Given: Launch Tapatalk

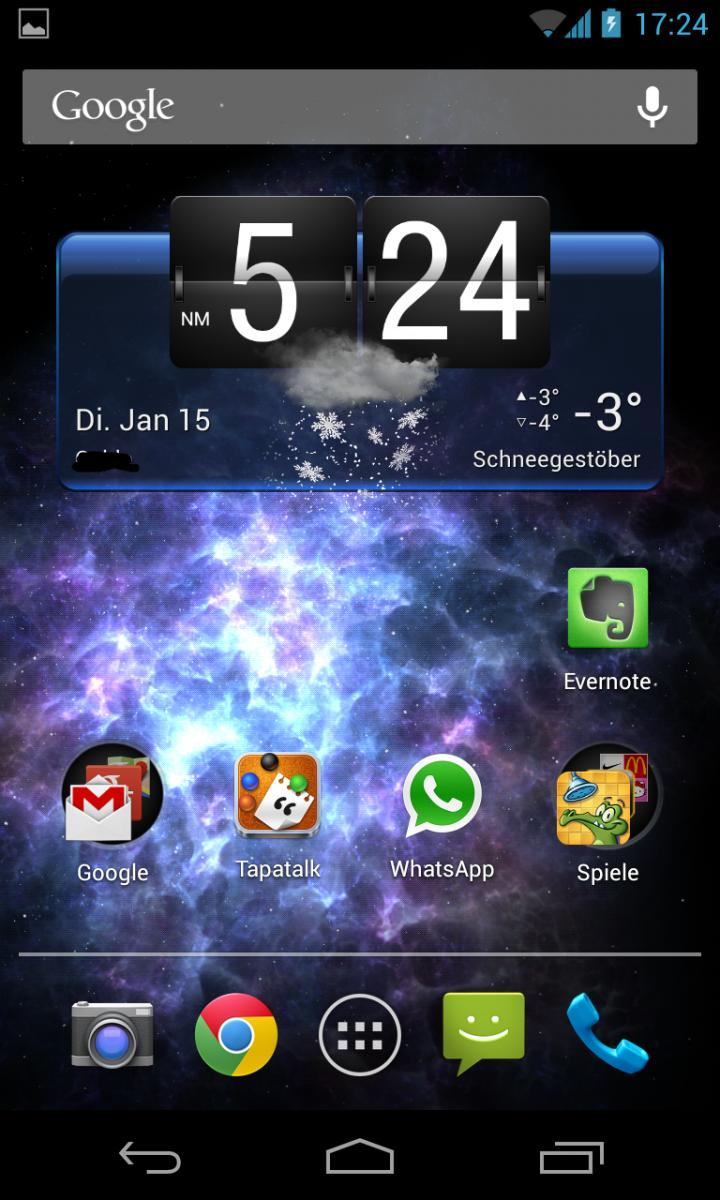Looking at the screenshot, I should (x=277, y=813).
